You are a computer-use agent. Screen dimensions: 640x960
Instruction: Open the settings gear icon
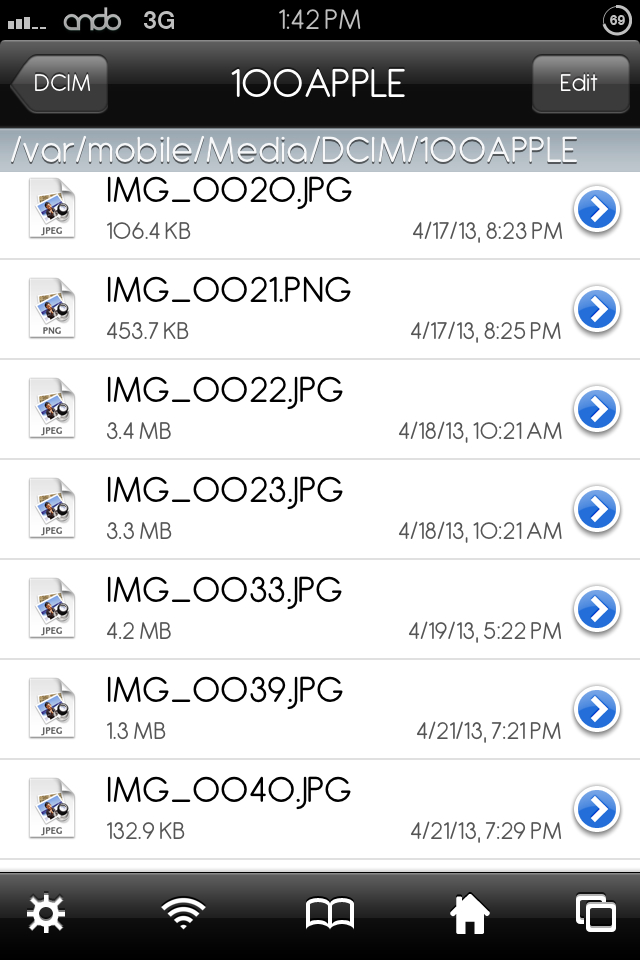pos(46,914)
